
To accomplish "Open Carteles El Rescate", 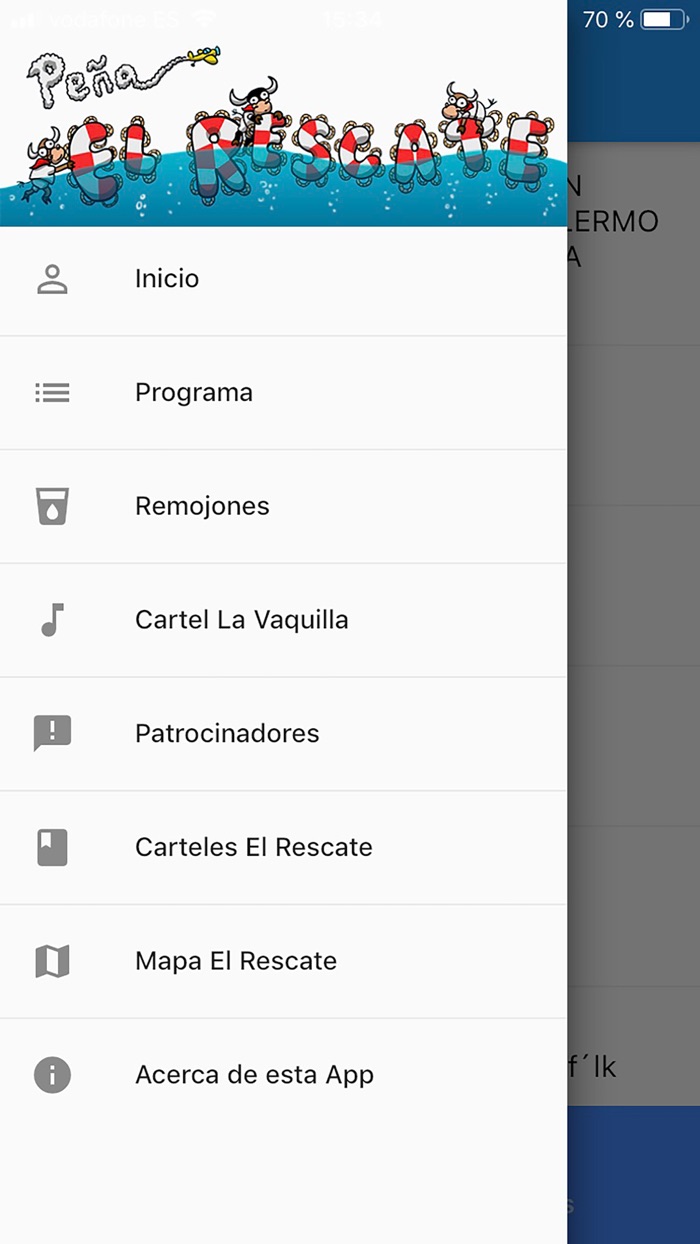I will (253, 848).
